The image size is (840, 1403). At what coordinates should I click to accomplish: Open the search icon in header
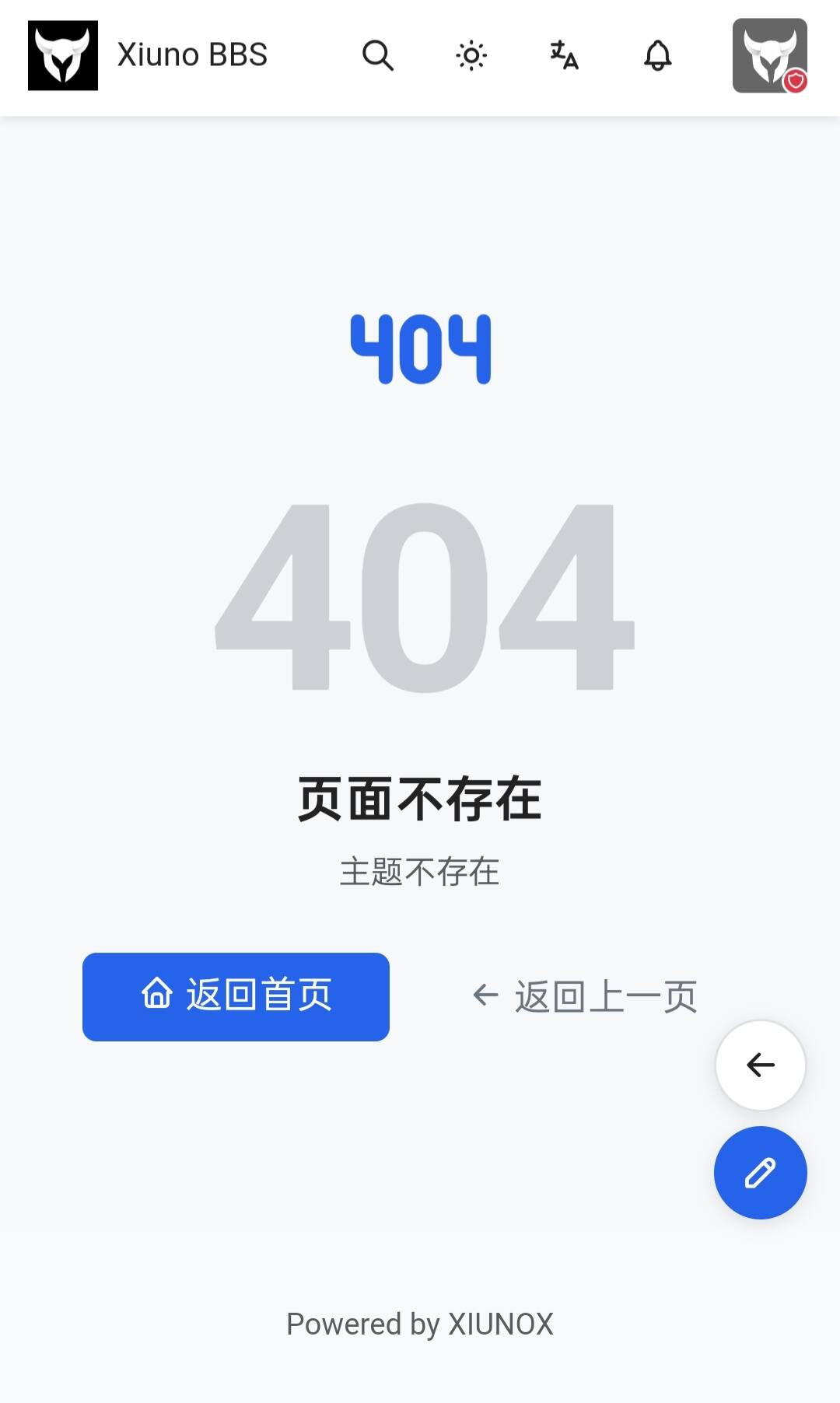tap(378, 56)
